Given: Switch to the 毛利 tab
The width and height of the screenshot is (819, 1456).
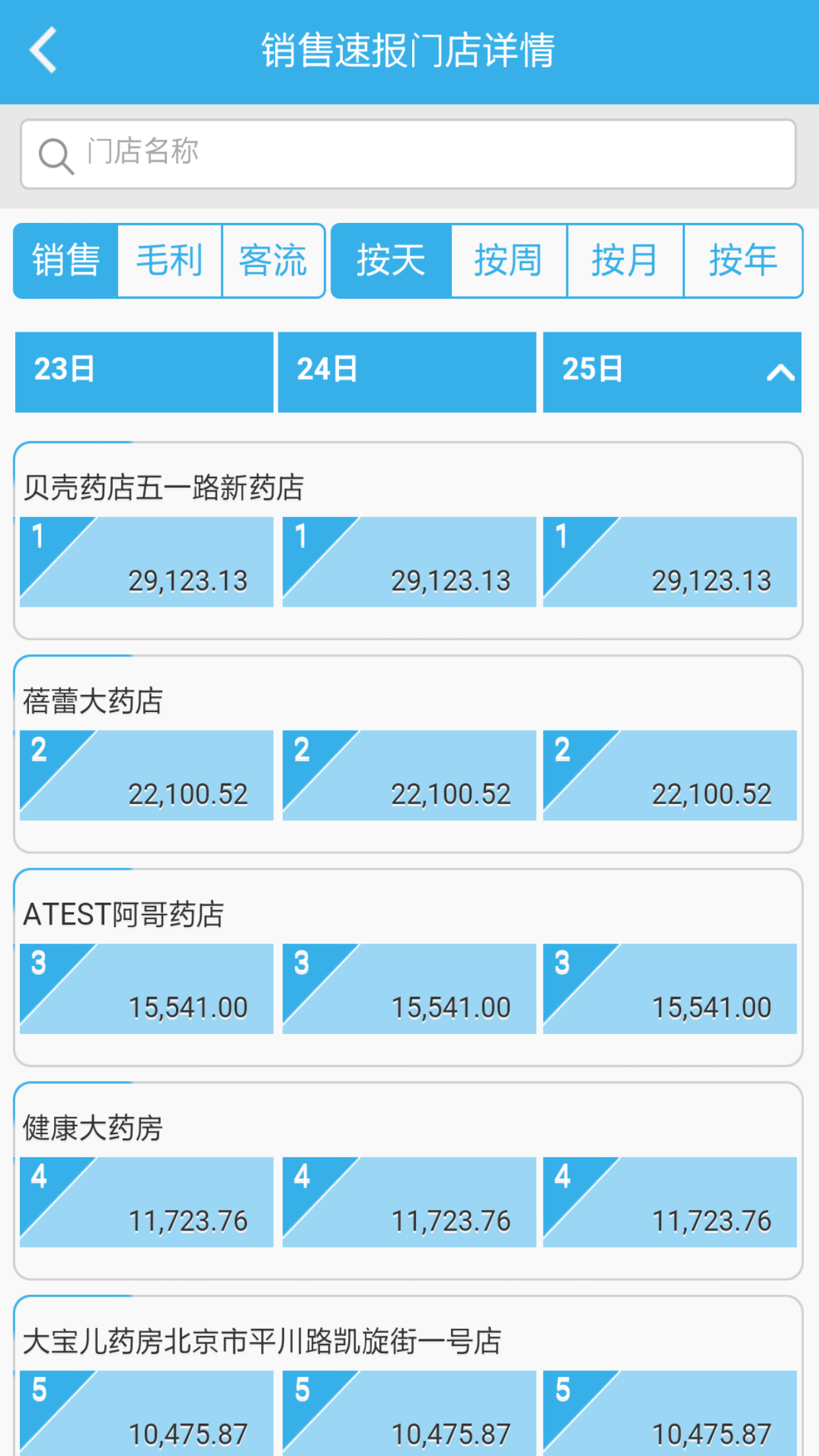Looking at the screenshot, I should [x=169, y=260].
